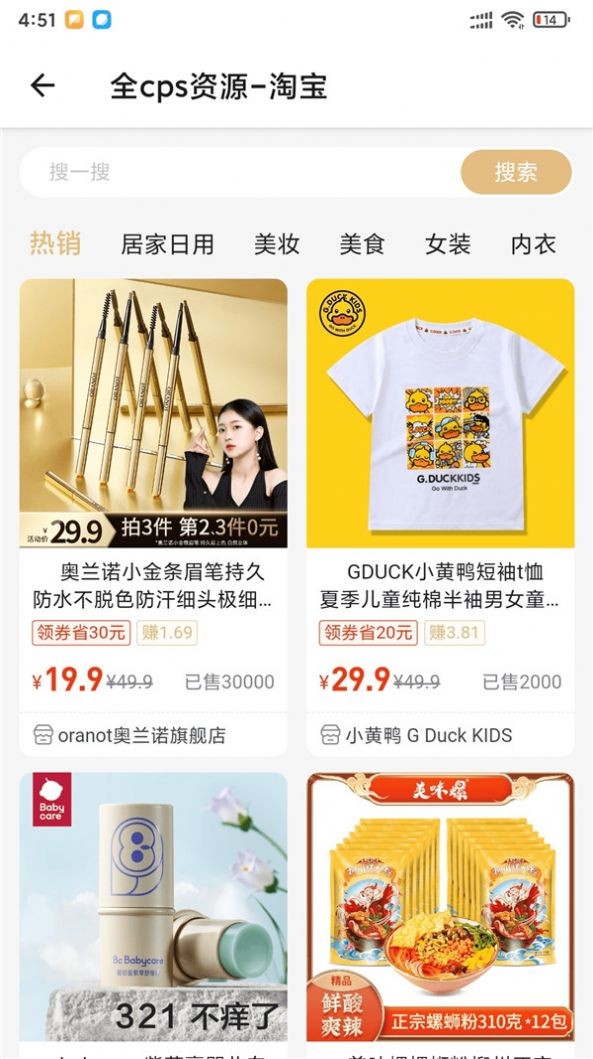Switch to the 居家日用 tab
Viewport: 593px width, 1059px height.
click(x=167, y=244)
